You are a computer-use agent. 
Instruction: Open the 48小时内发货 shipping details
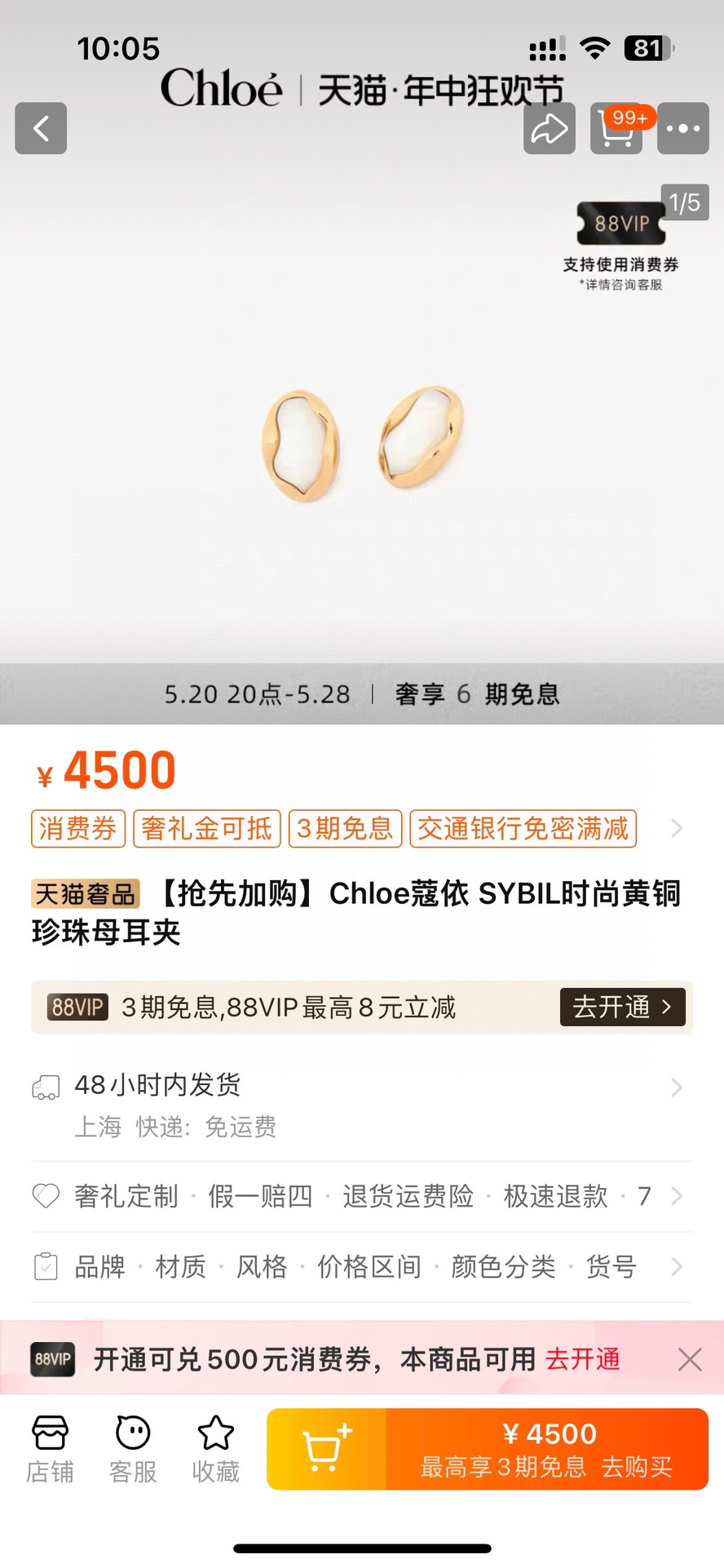pos(362,1105)
